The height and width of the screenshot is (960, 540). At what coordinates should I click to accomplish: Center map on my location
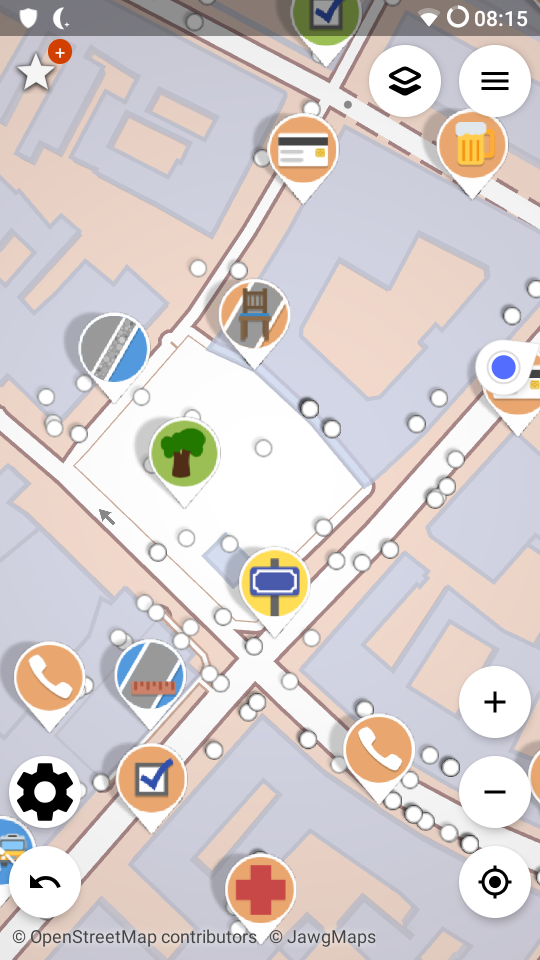(495, 882)
